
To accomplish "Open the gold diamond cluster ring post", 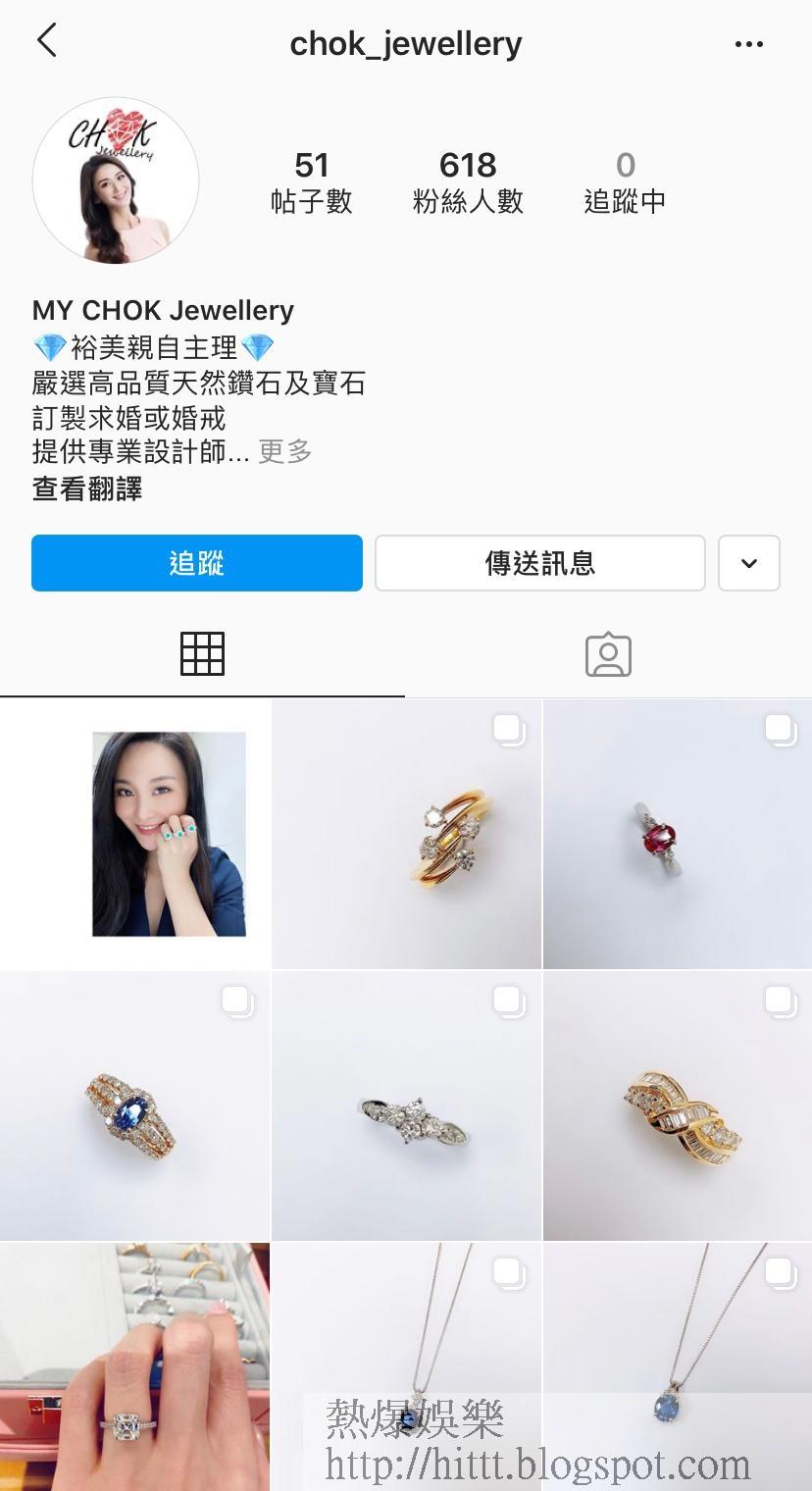I will coord(406,834).
